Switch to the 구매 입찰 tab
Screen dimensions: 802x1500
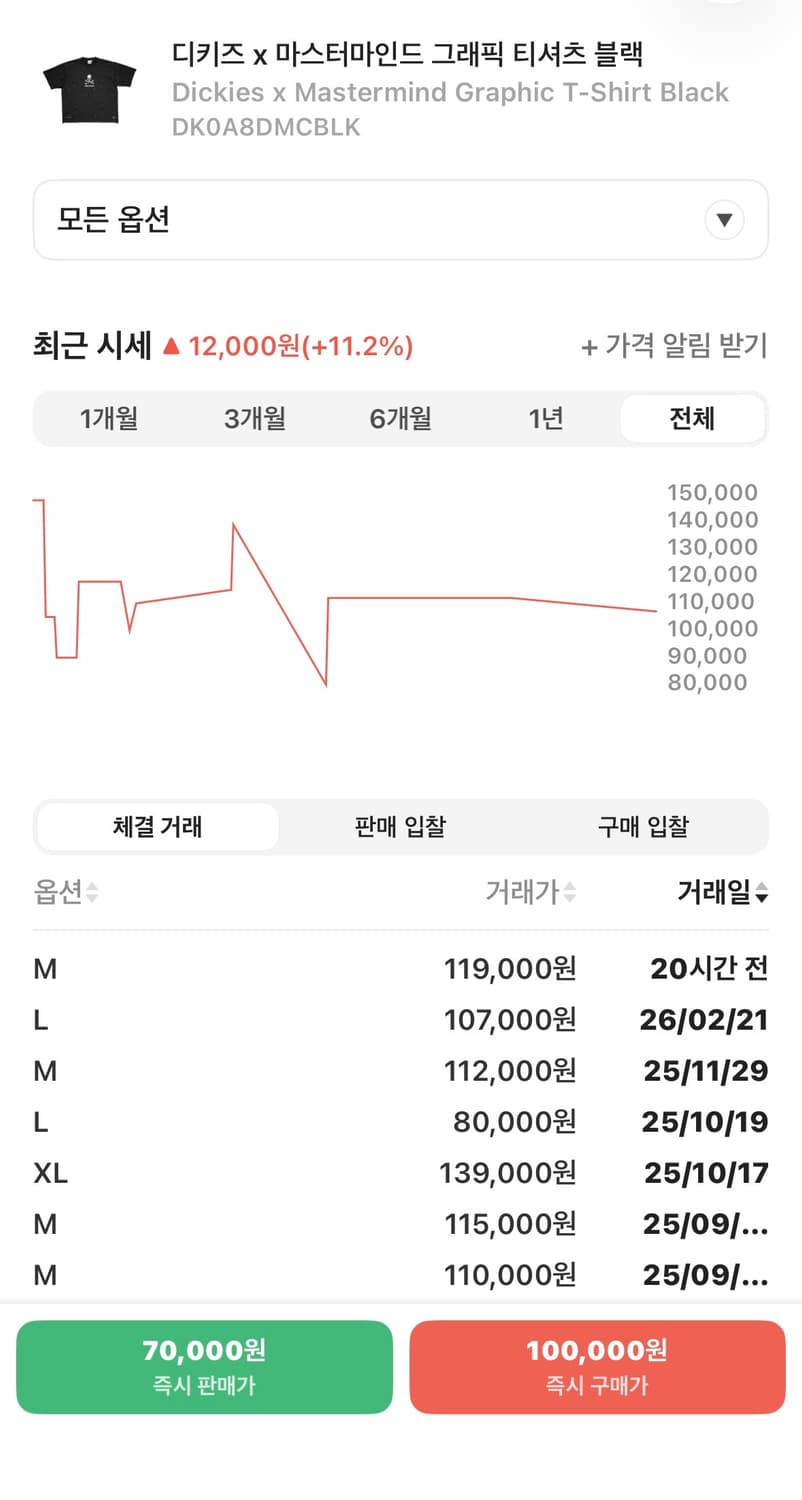[642, 827]
